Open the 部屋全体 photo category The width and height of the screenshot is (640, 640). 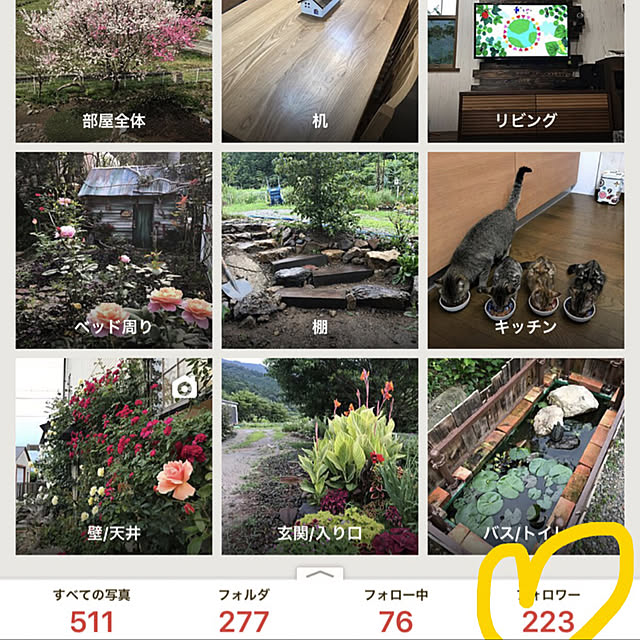tap(113, 70)
